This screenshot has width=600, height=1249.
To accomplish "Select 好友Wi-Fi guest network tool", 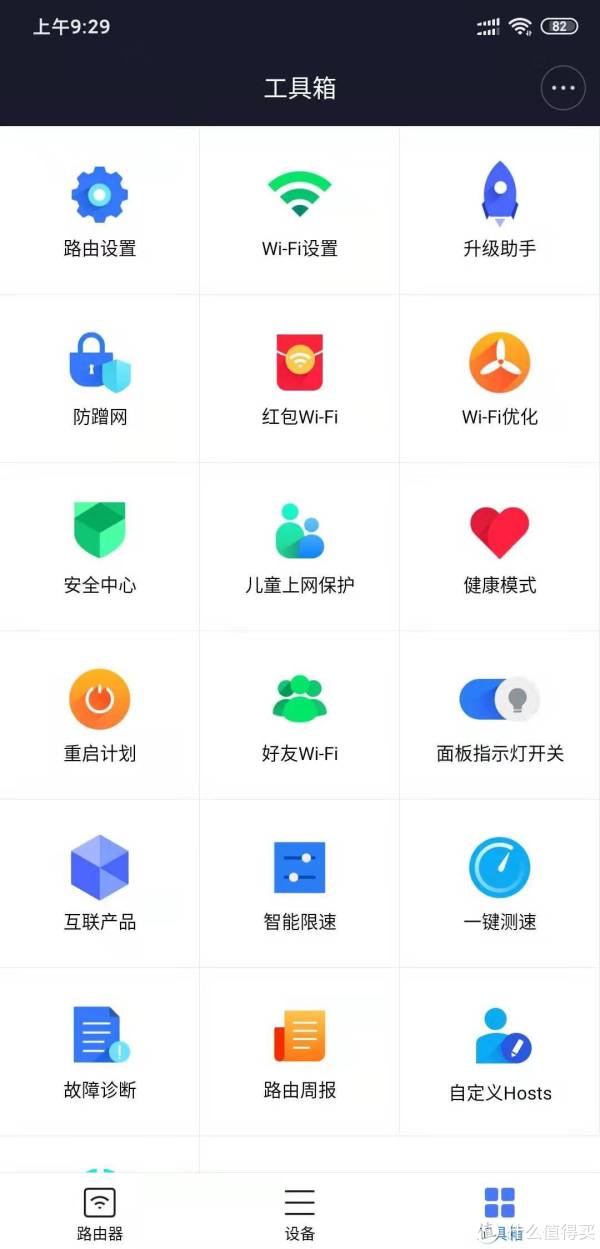I will tap(299, 714).
